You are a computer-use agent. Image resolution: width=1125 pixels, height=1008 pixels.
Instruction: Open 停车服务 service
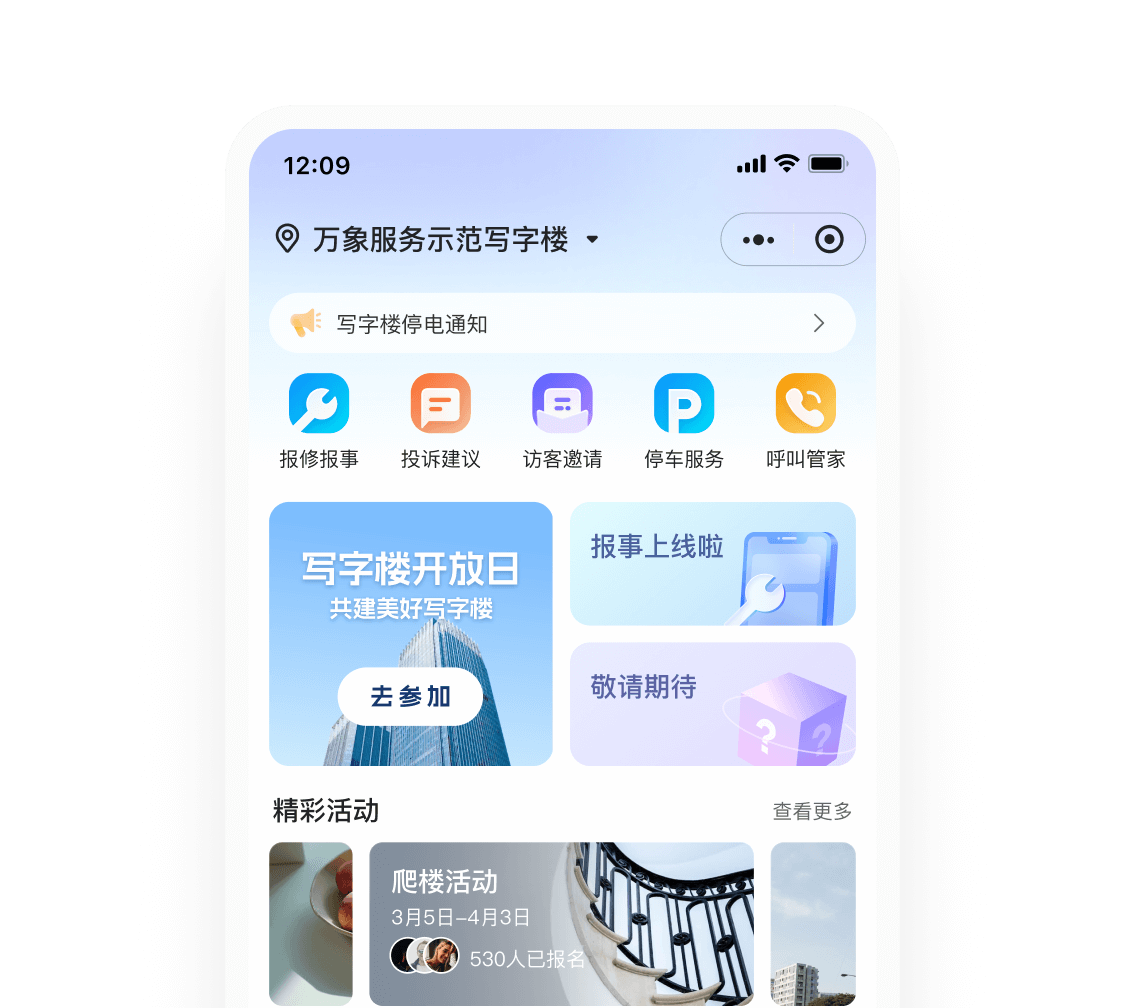[684, 420]
